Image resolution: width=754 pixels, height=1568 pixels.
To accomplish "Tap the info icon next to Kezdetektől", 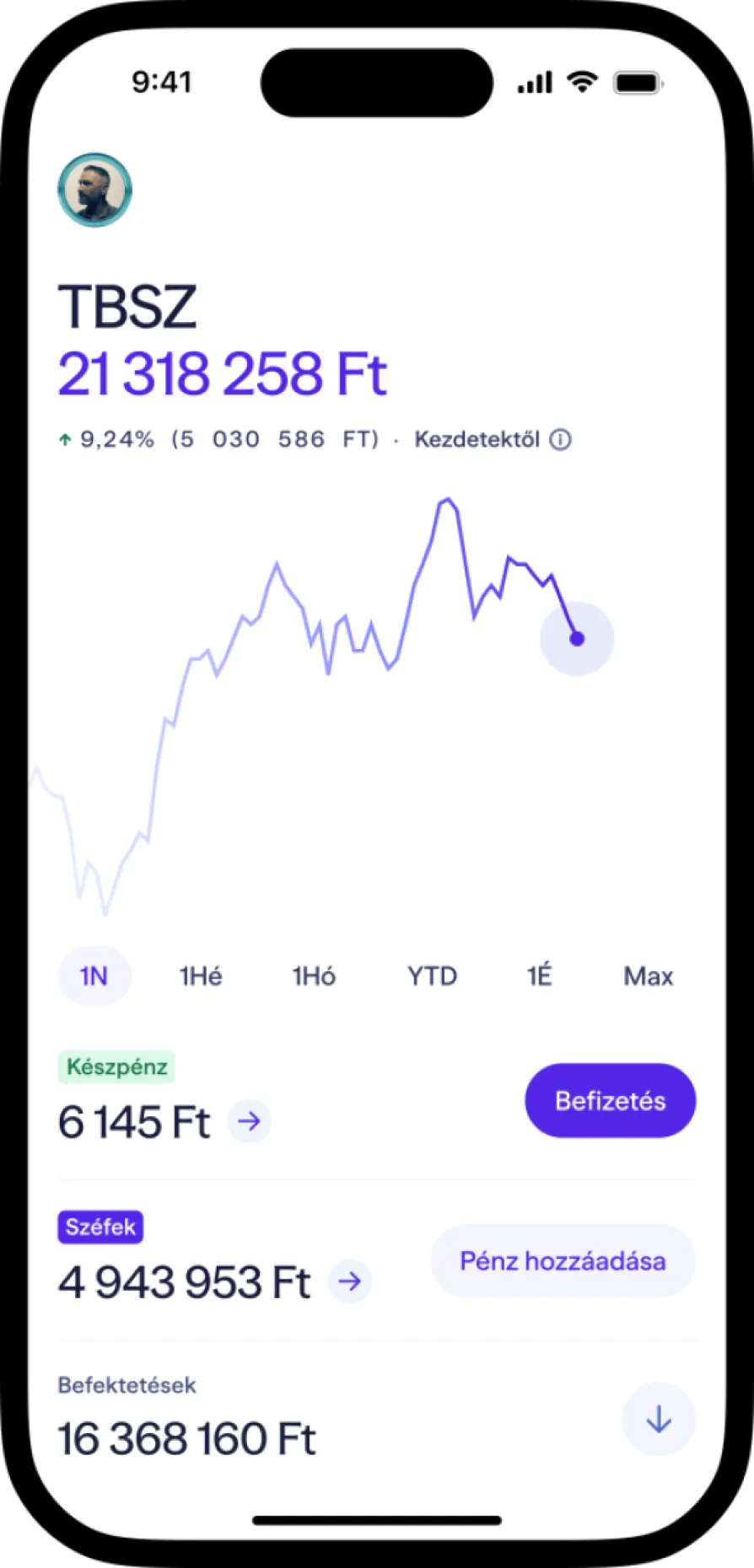I will point(560,439).
